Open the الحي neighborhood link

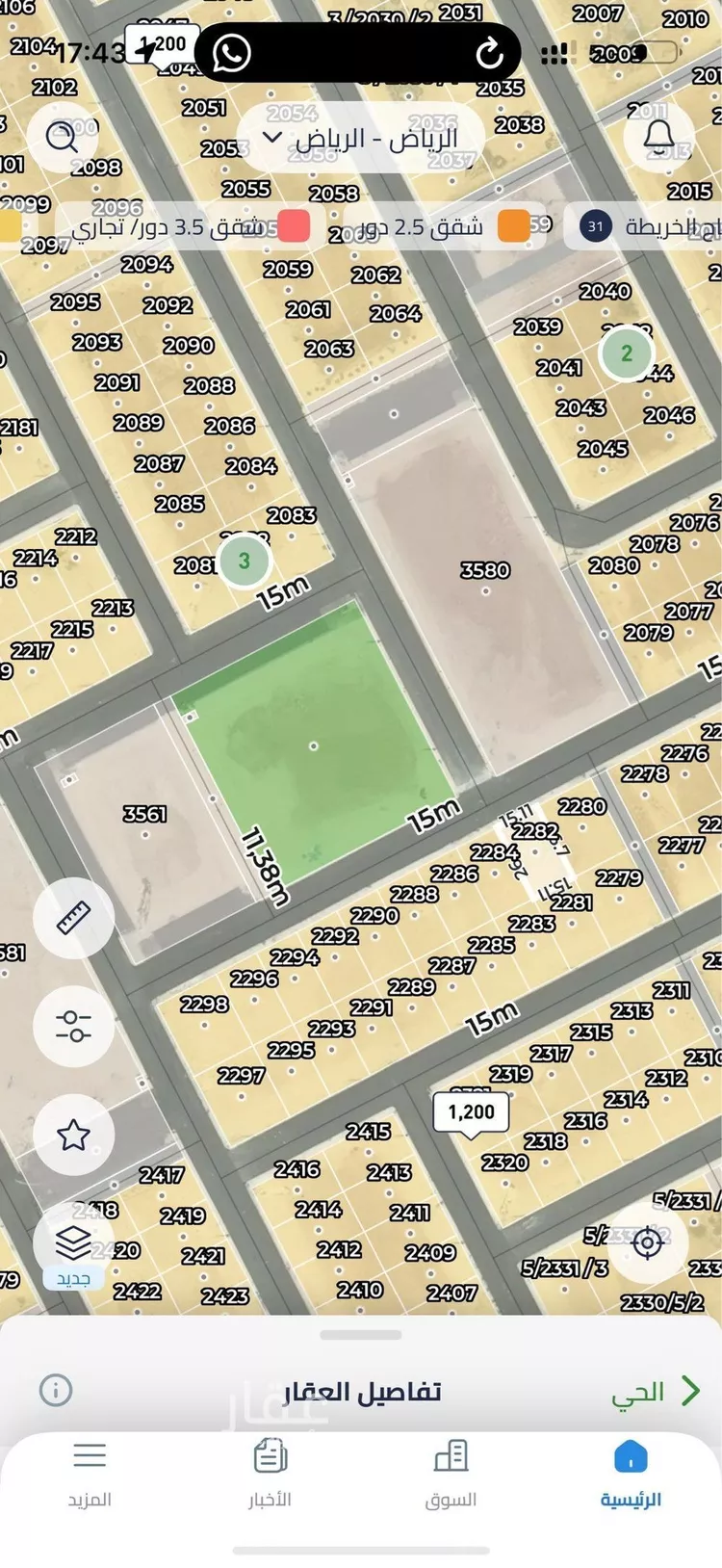(655, 1392)
